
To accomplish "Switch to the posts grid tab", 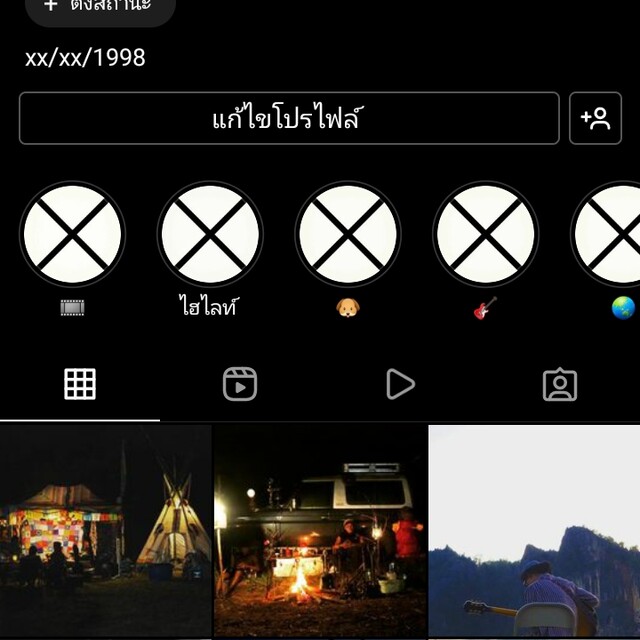I will [x=80, y=384].
